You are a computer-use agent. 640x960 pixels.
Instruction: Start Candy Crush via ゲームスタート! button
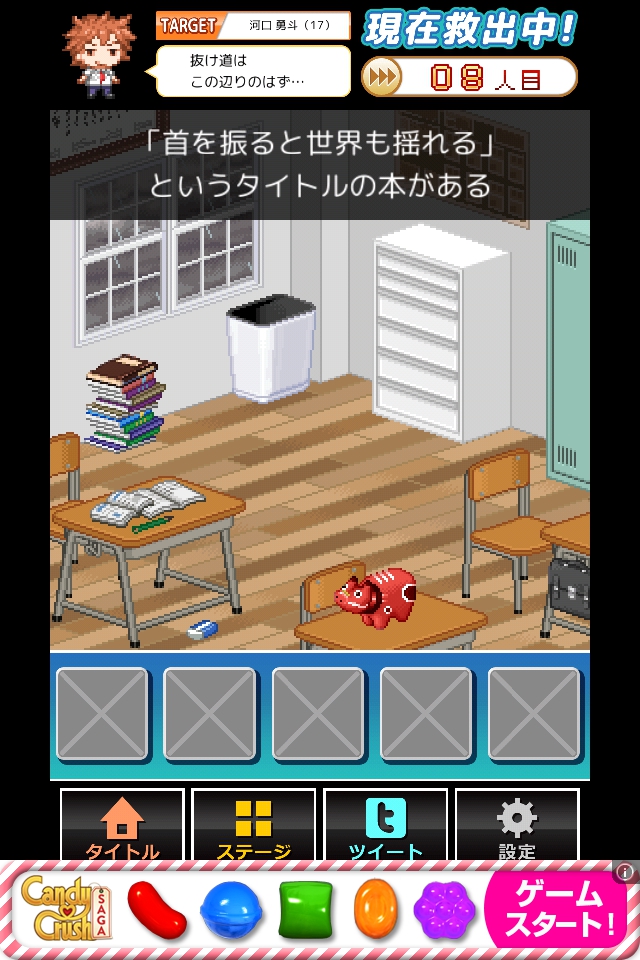click(x=555, y=909)
